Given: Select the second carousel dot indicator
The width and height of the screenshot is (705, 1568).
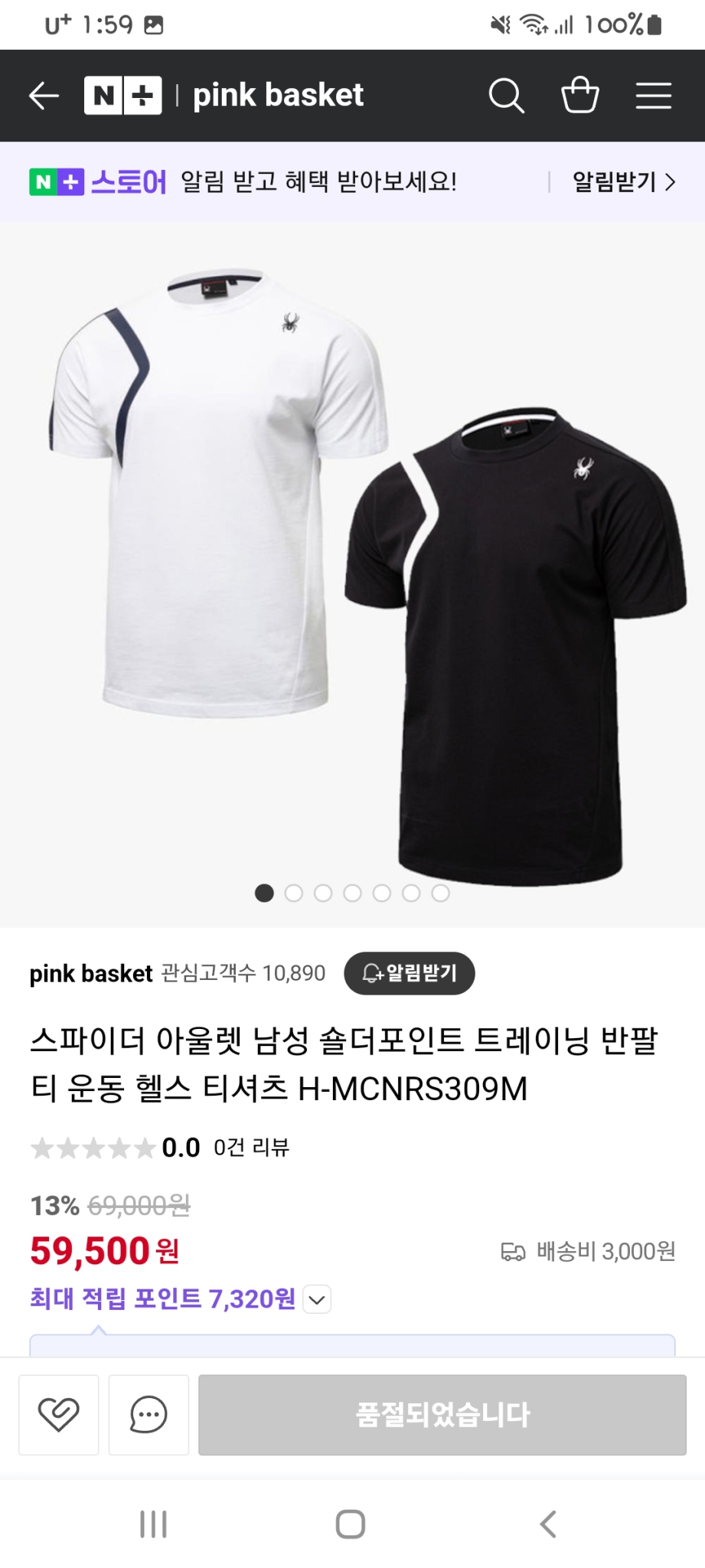Looking at the screenshot, I should tap(294, 893).
